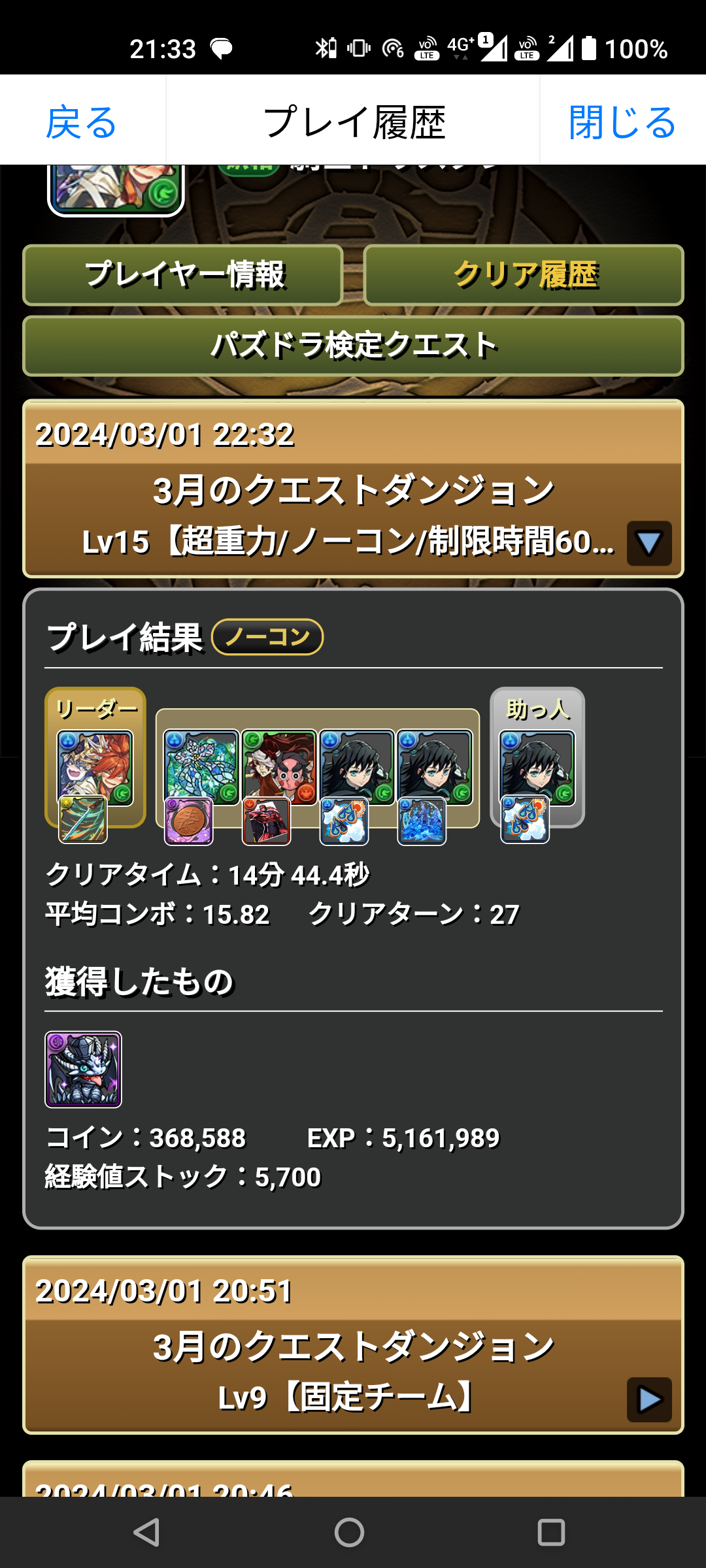Tap the leader monster icon
This screenshot has width=706, height=1568.
click(x=95, y=768)
